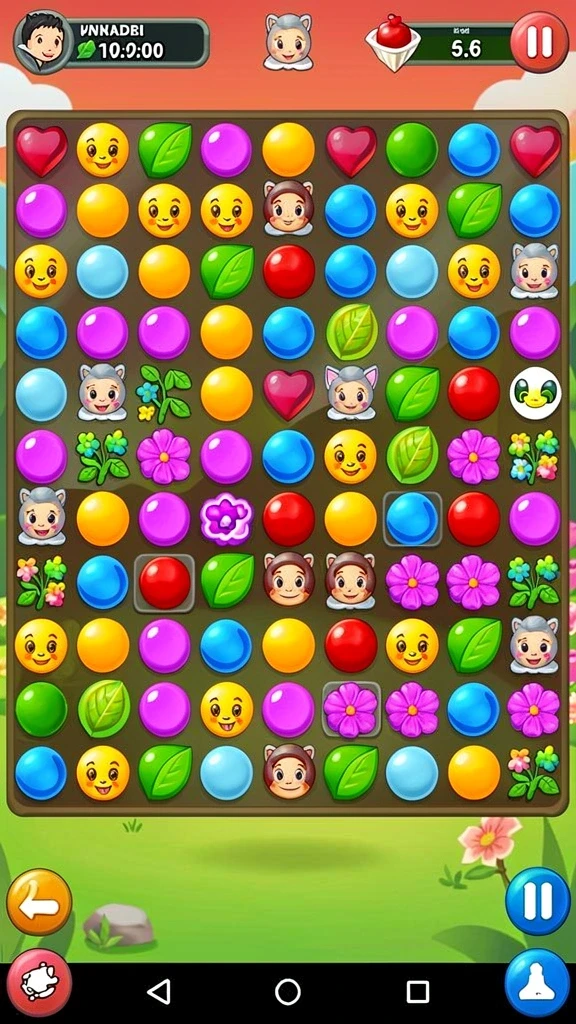
Task: Tap the red round booster button at bottom left
Action: [x=39, y=984]
